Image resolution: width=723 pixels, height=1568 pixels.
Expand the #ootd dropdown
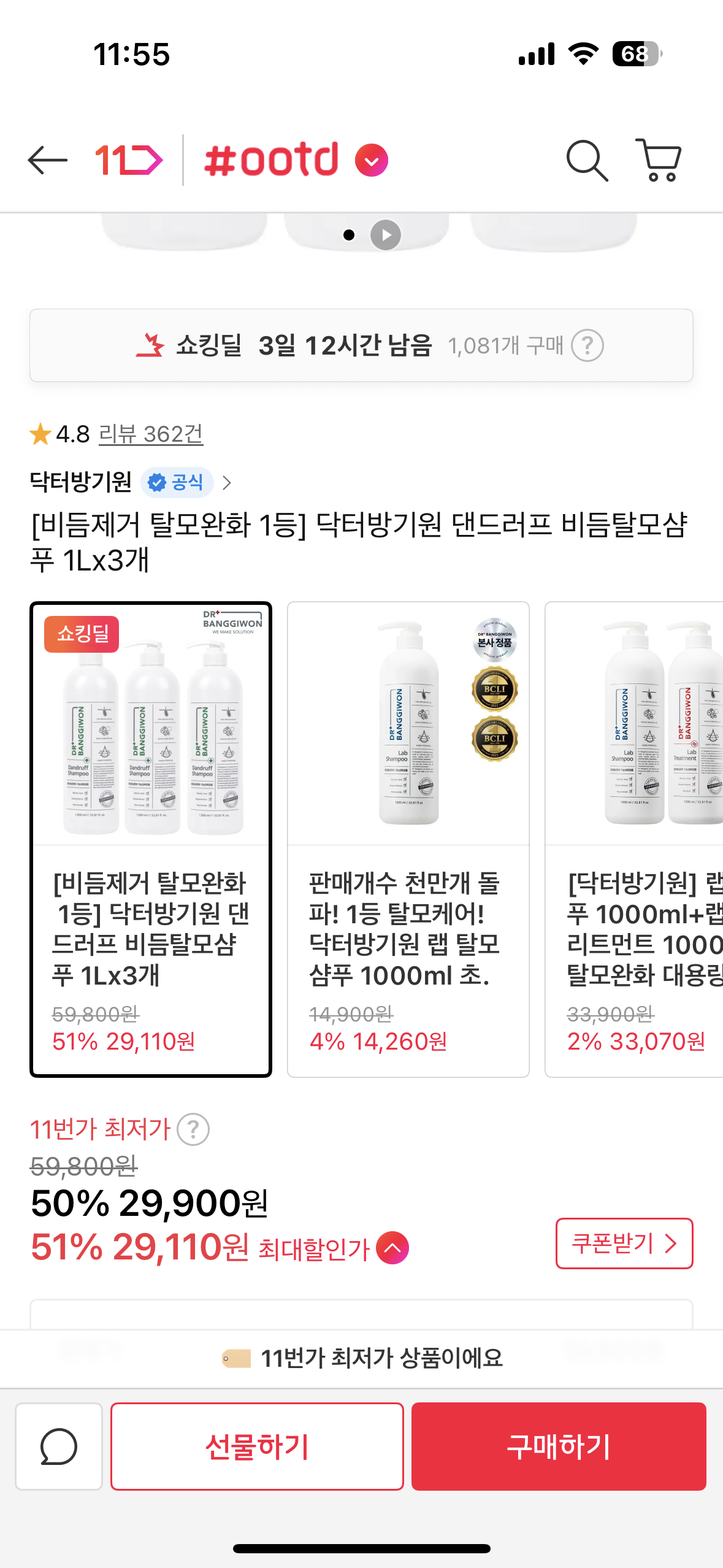point(372,161)
